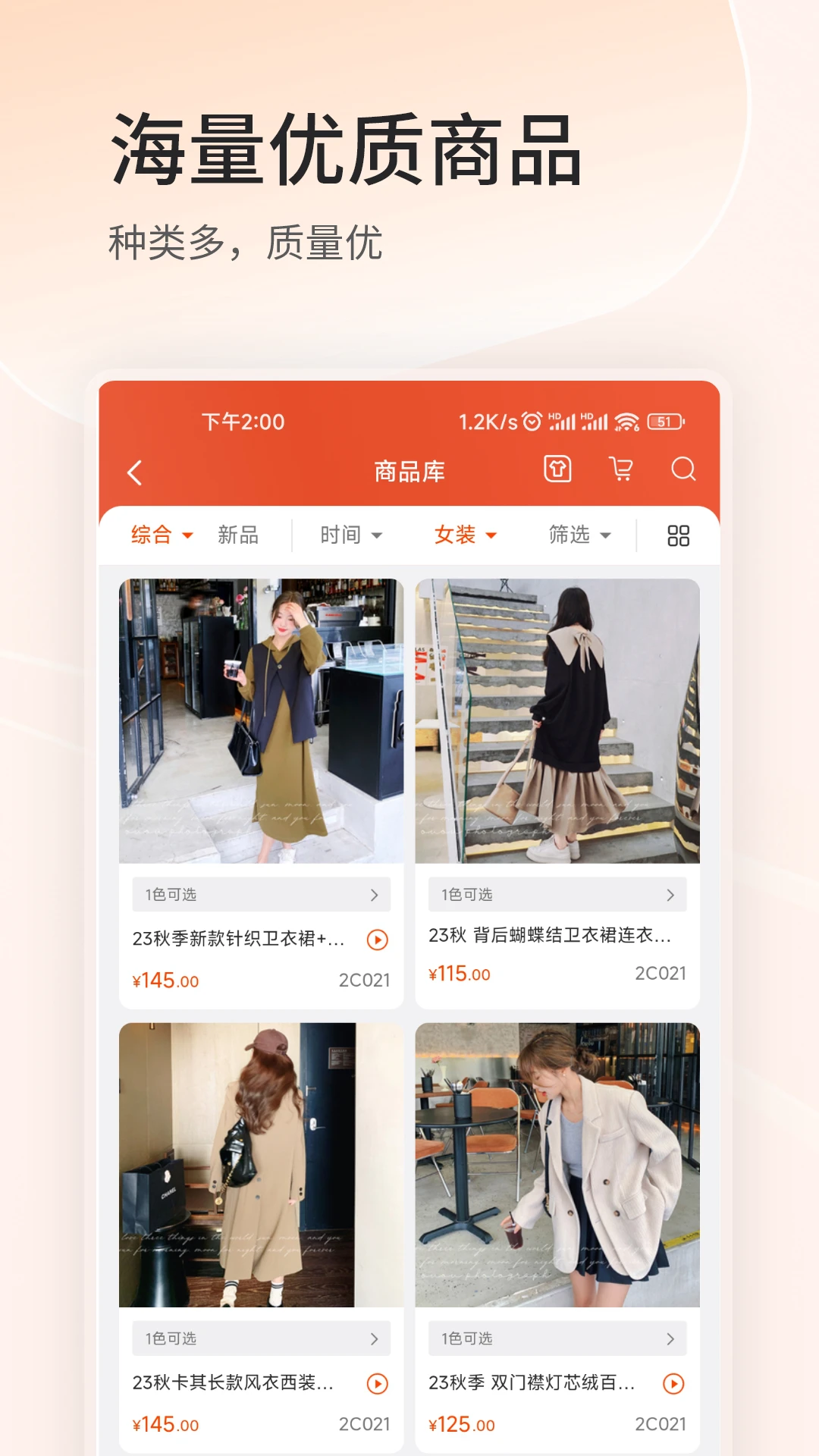Open the 时间 filter dropdown
Screen dimensions: 819x1456
tap(350, 535)
